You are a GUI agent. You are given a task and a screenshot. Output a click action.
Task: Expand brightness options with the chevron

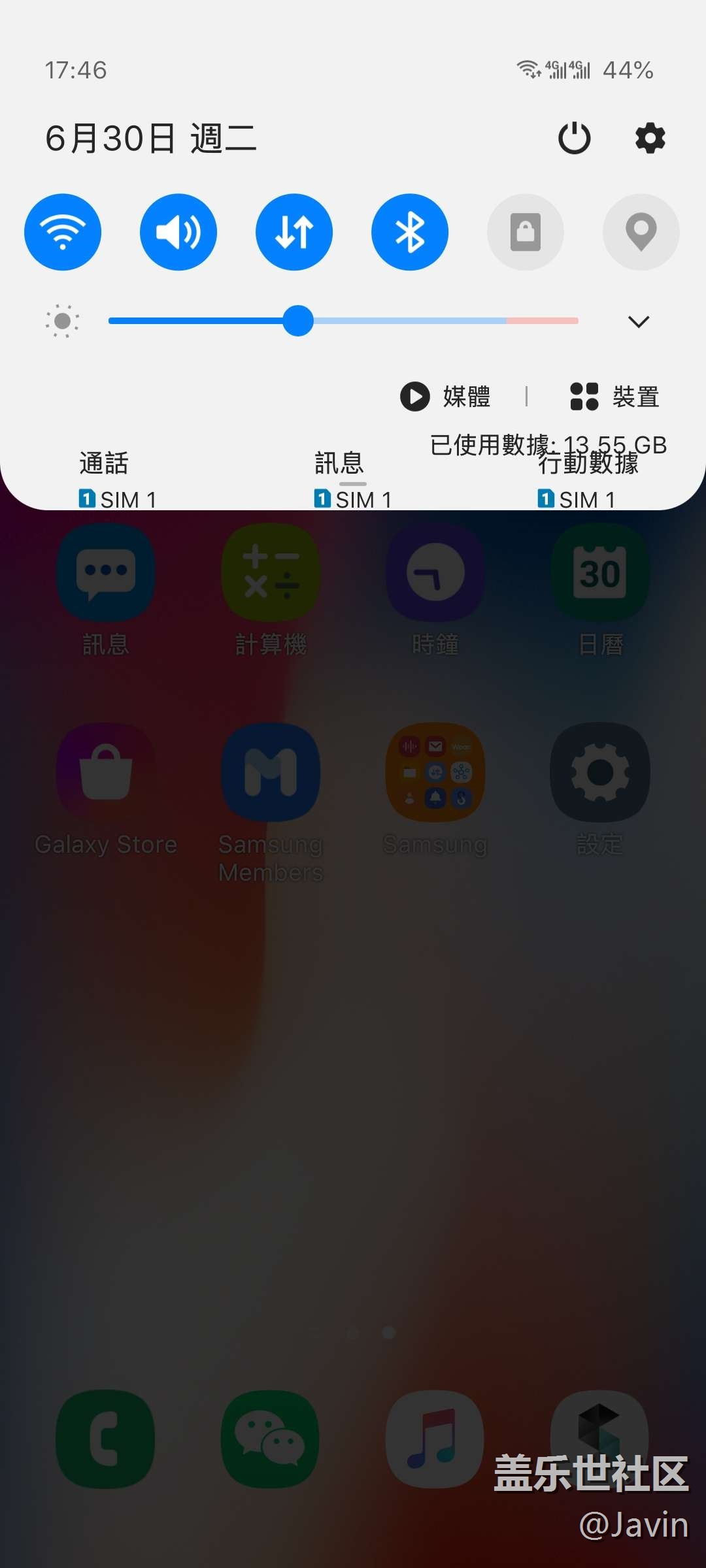pyautogui.click(x=638, y=321)
